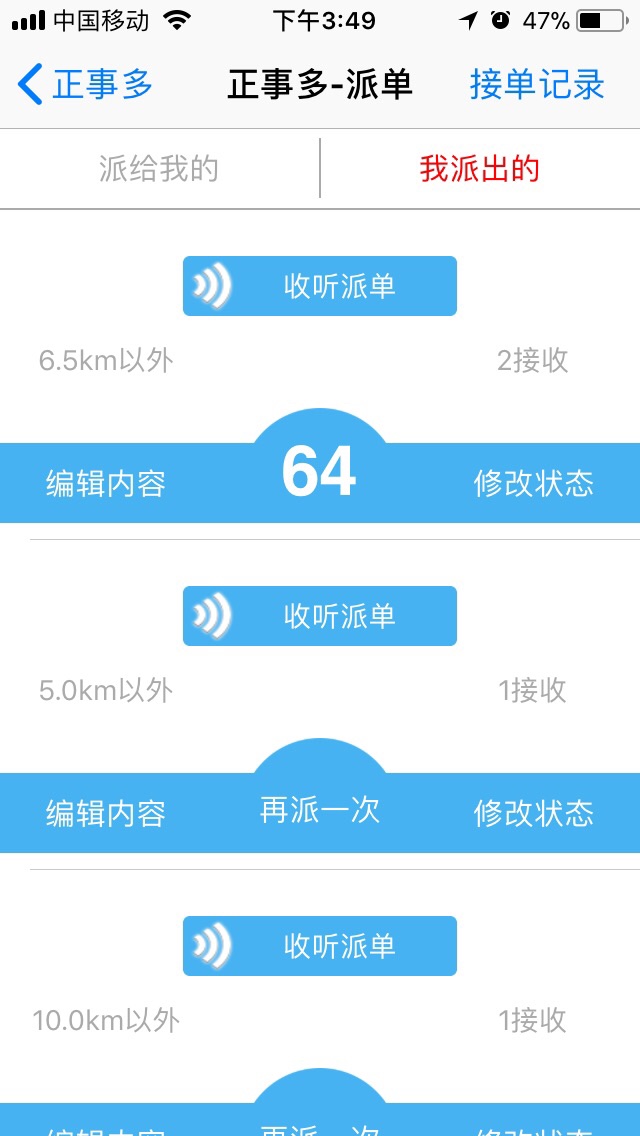
Task: Tap 修改状态 on the 6.5km以外 order
Action: 533,484
